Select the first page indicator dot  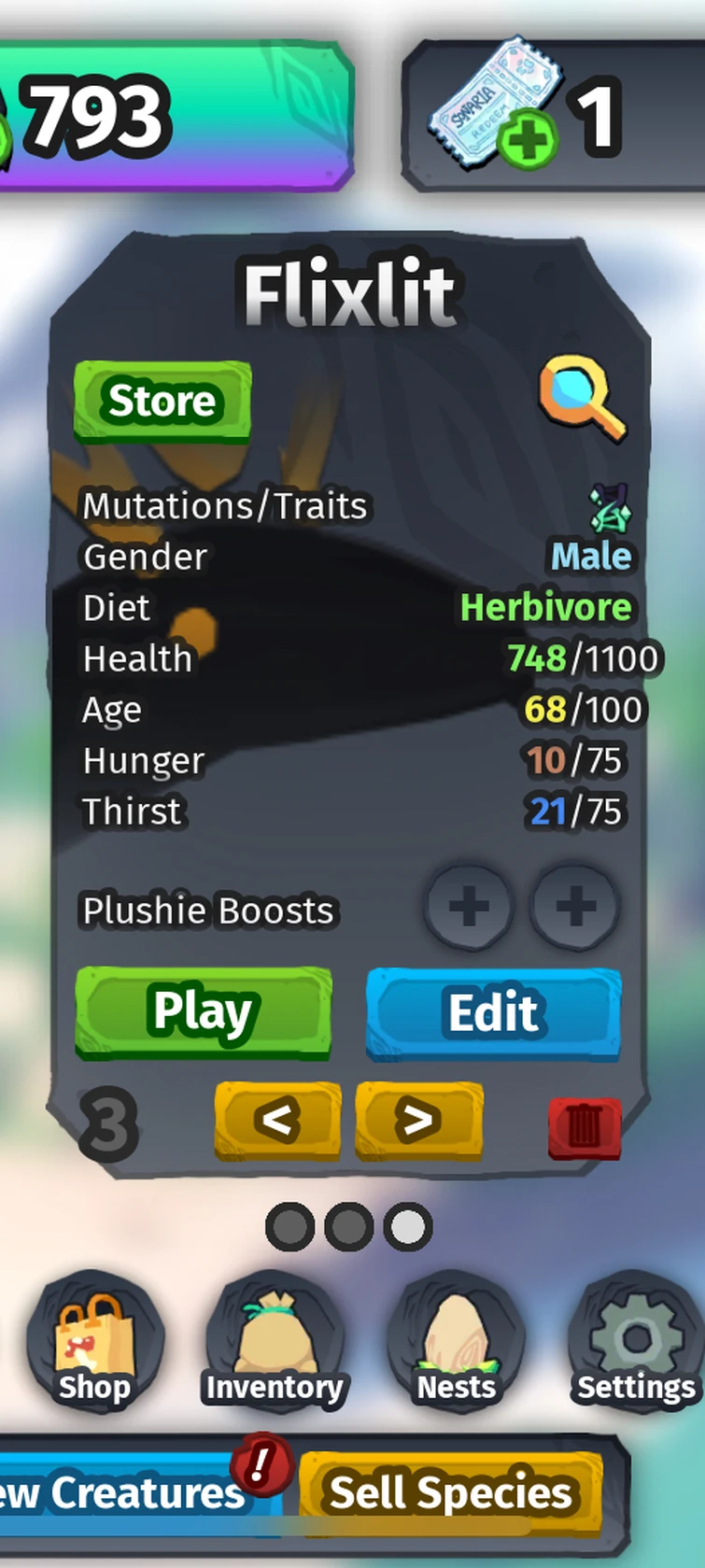tap(289, 1226)
